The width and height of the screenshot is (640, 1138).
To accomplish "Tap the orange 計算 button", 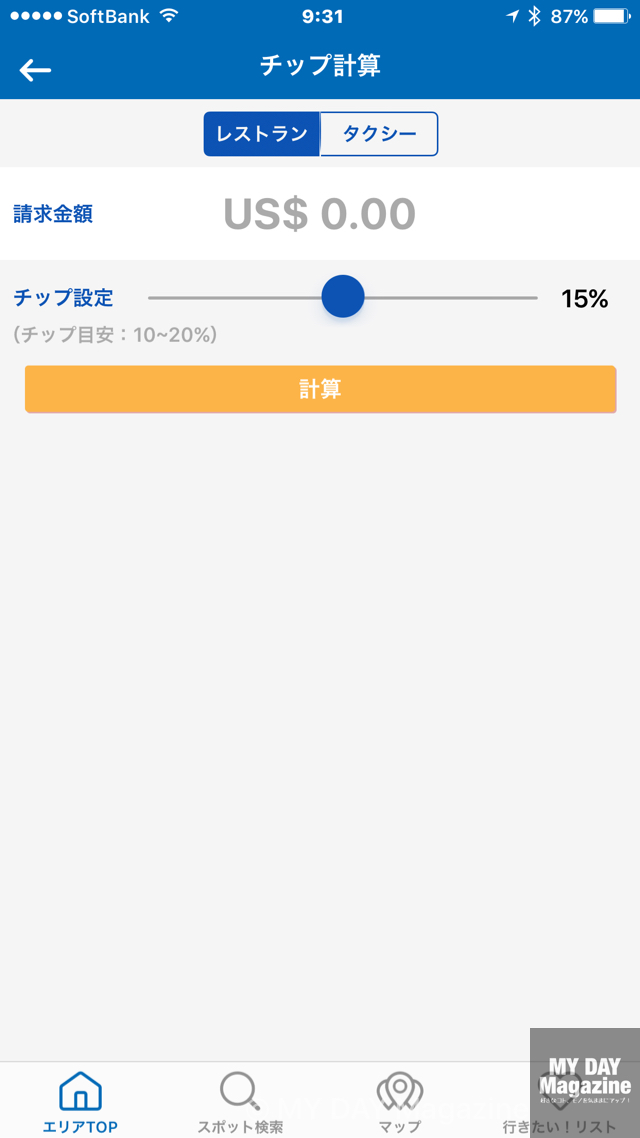I will point(320,389).
